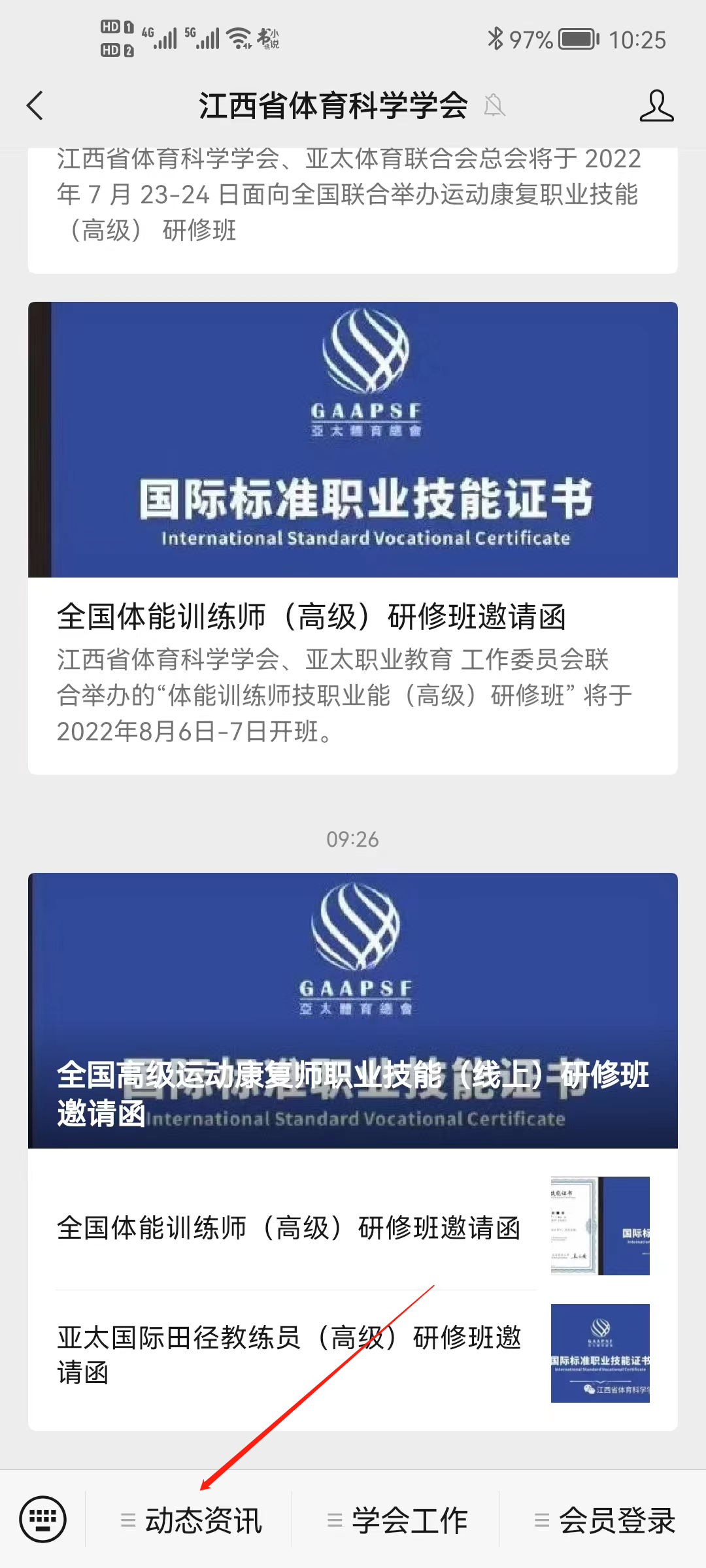Open the 运动康复职业技能（高级）研修班 article card
This screenshot has height=1568, width=706.
(x=353, y=196)
